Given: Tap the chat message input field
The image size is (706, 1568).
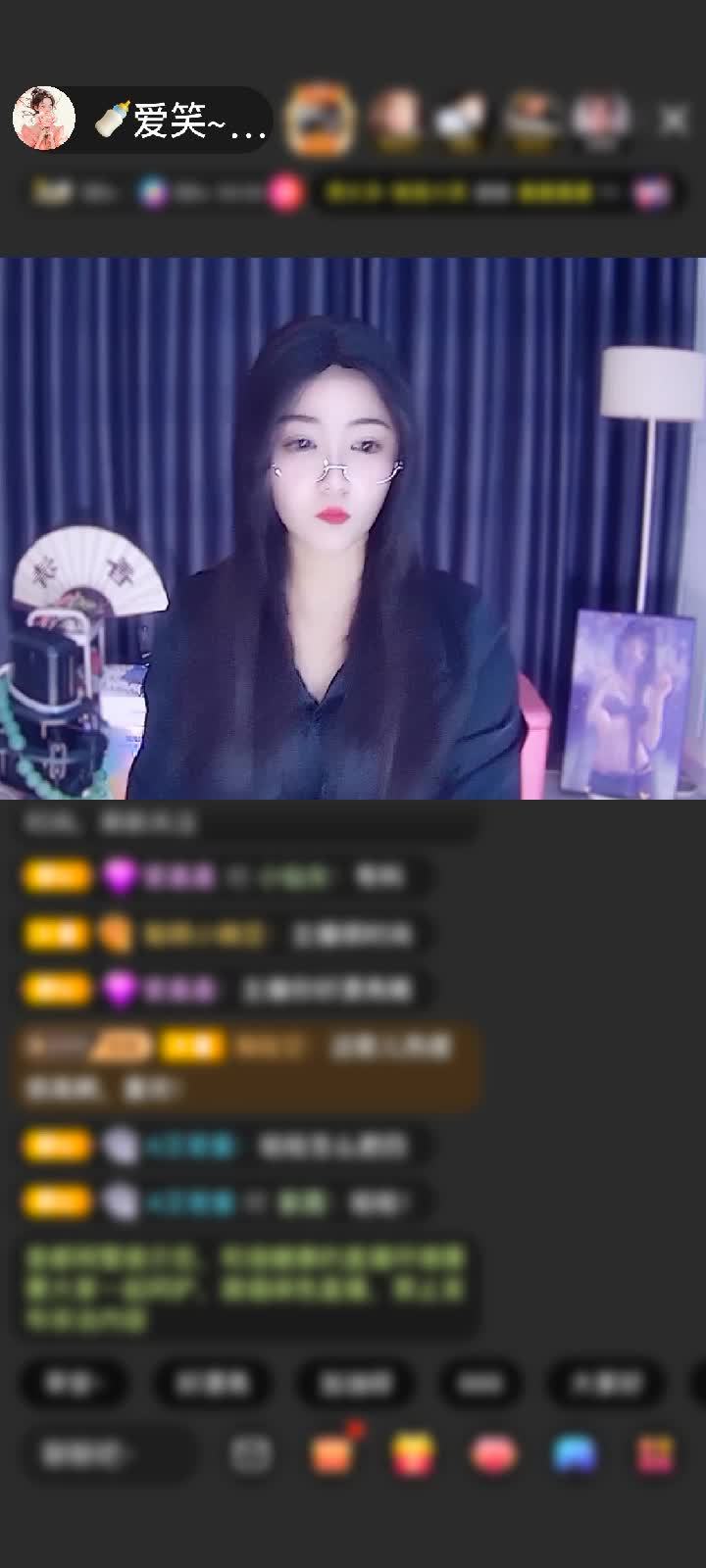Looking at the screenshot, I should [108, 1454].
